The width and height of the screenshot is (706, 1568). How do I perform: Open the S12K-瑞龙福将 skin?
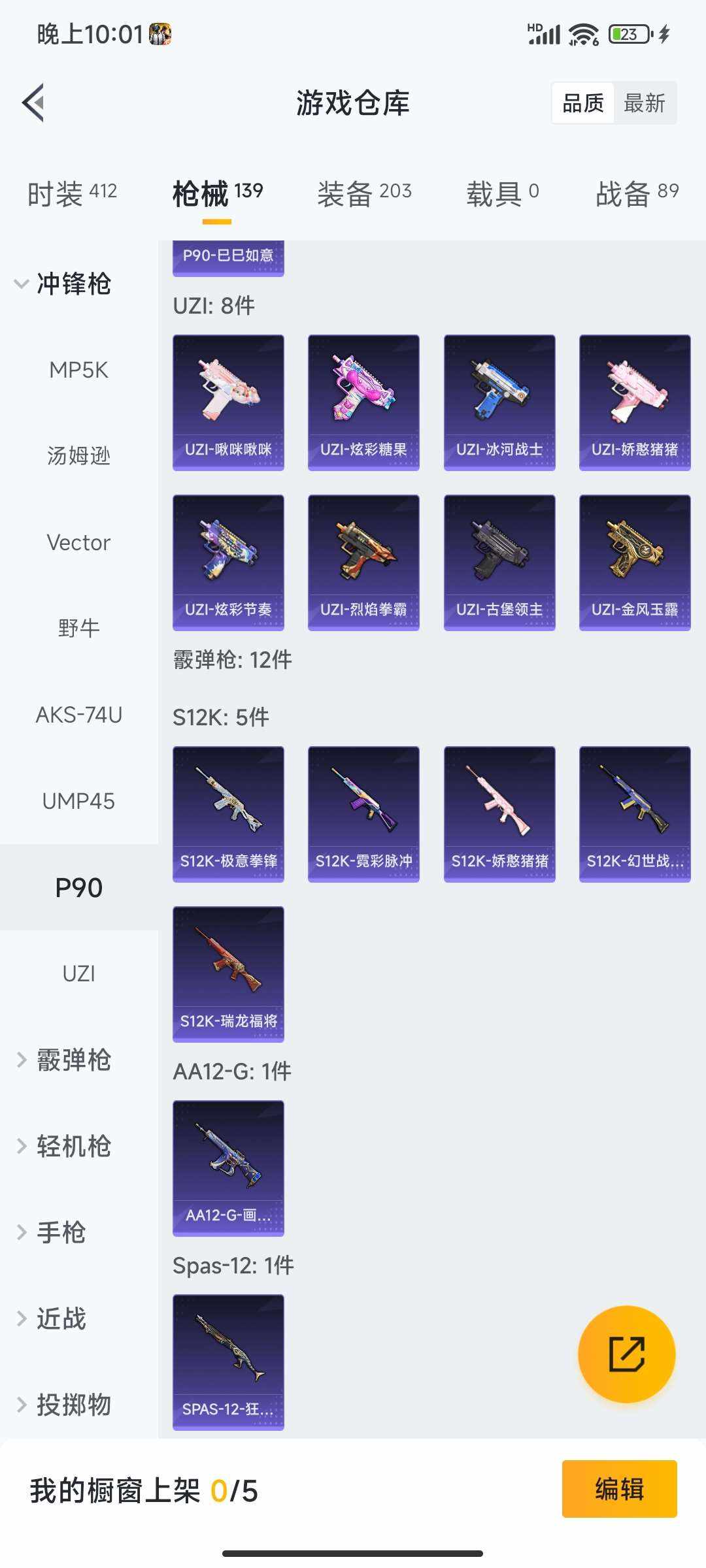[x=227, y=974]
